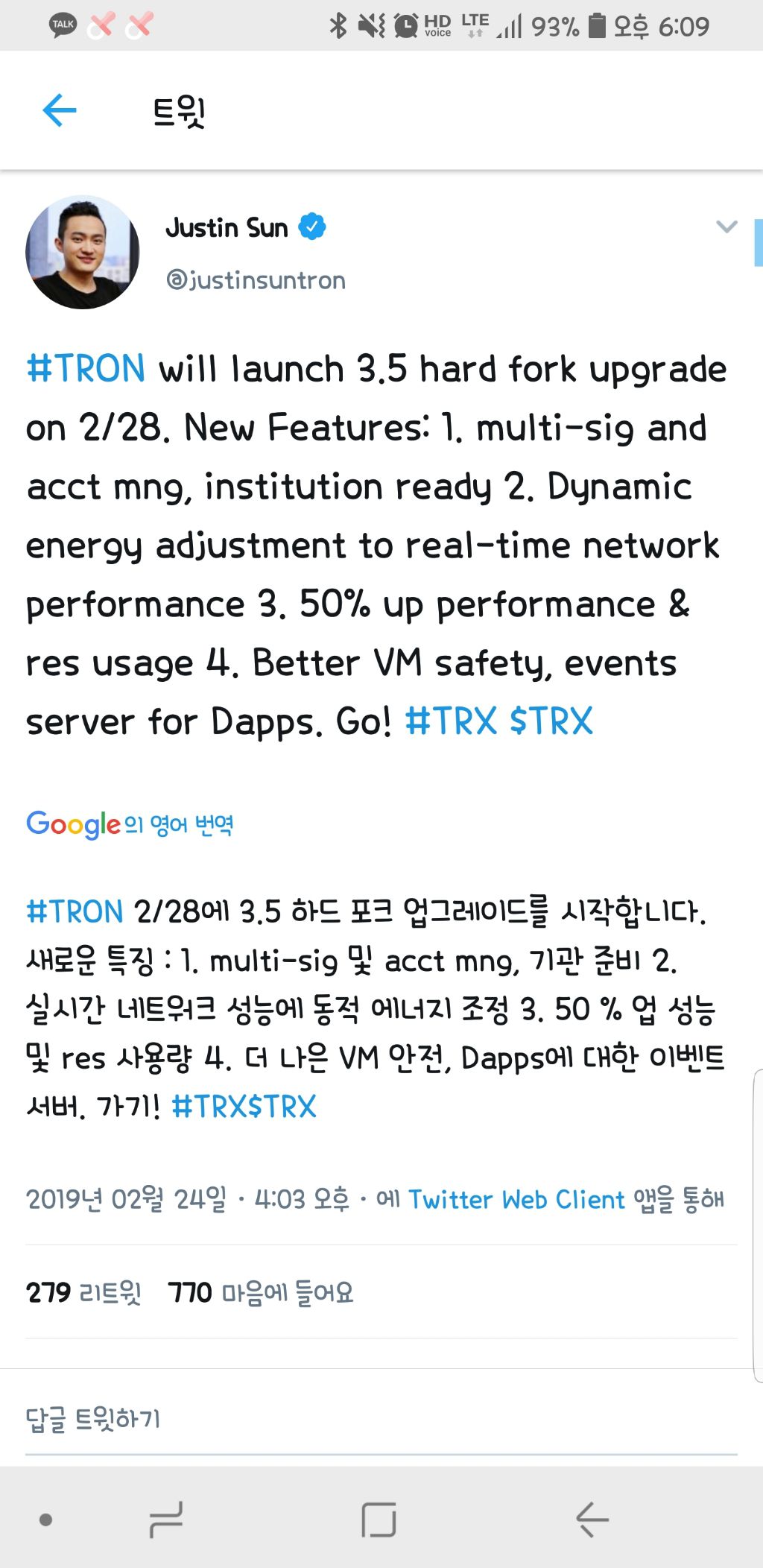
Task: Open Justin Sun's profile picture
Action: [x=83, y=253]
